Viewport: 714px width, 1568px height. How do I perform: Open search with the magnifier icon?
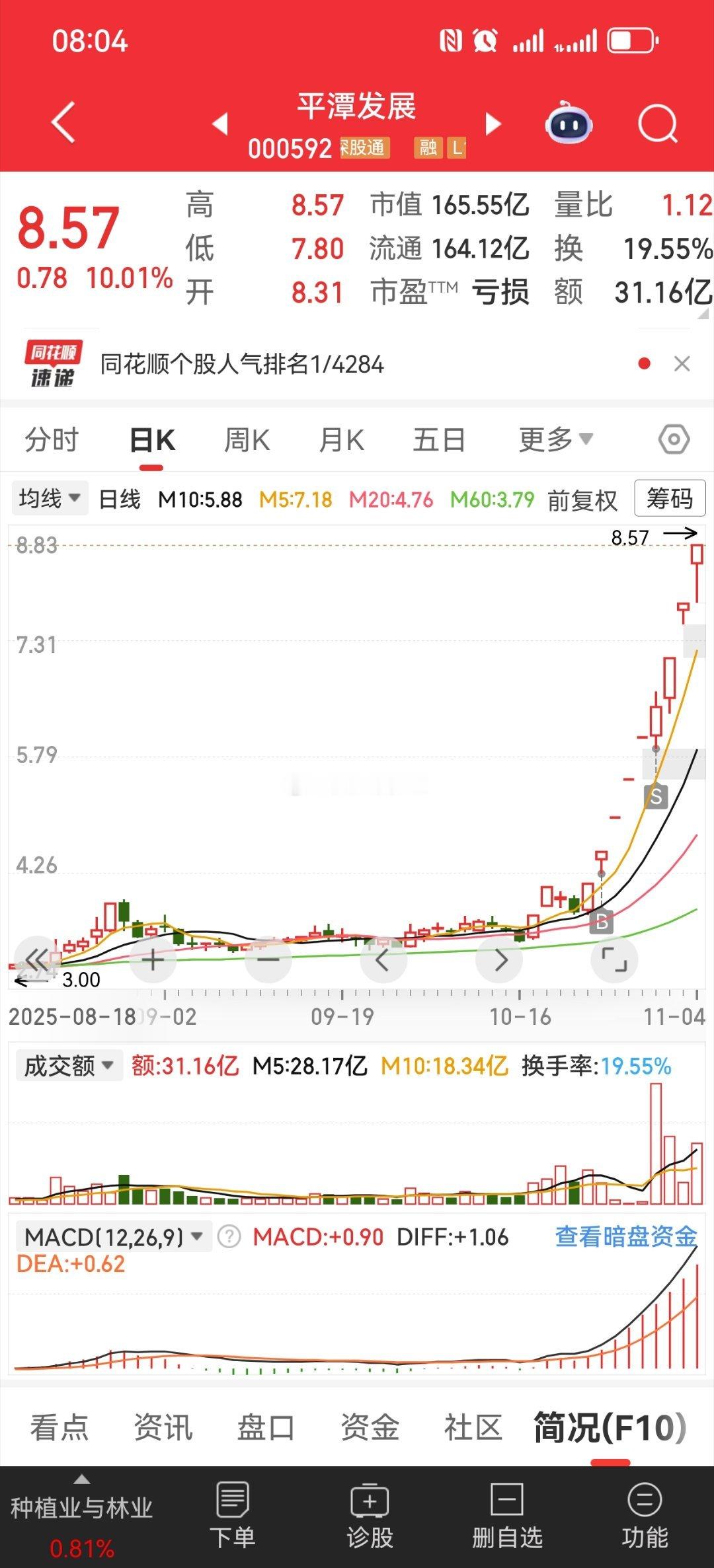pyautogui.click(x=658, y=124)
